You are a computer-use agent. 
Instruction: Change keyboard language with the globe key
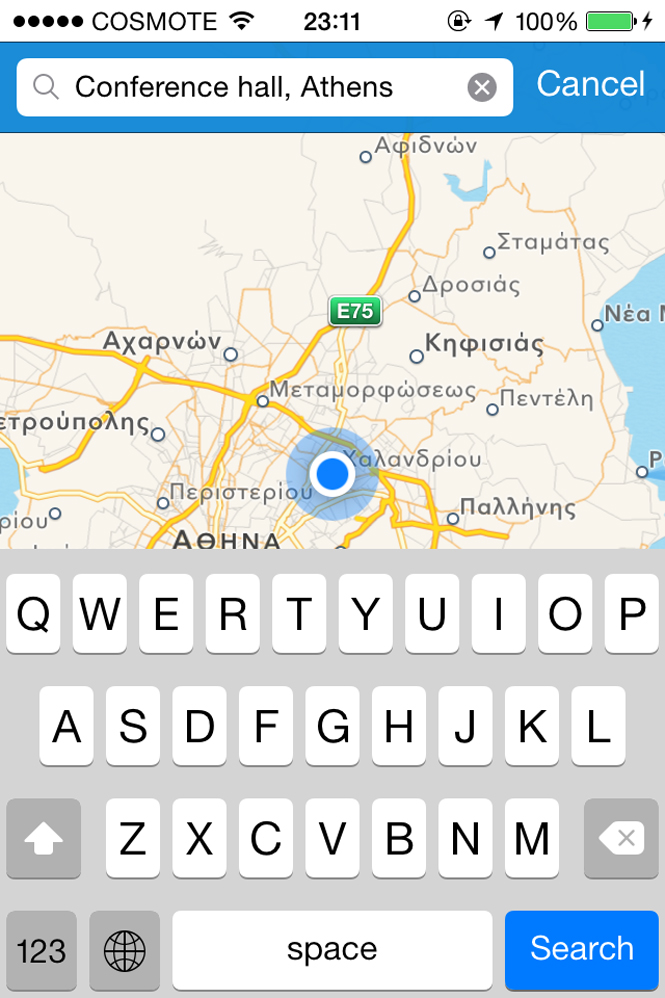(x=125, y=949)
